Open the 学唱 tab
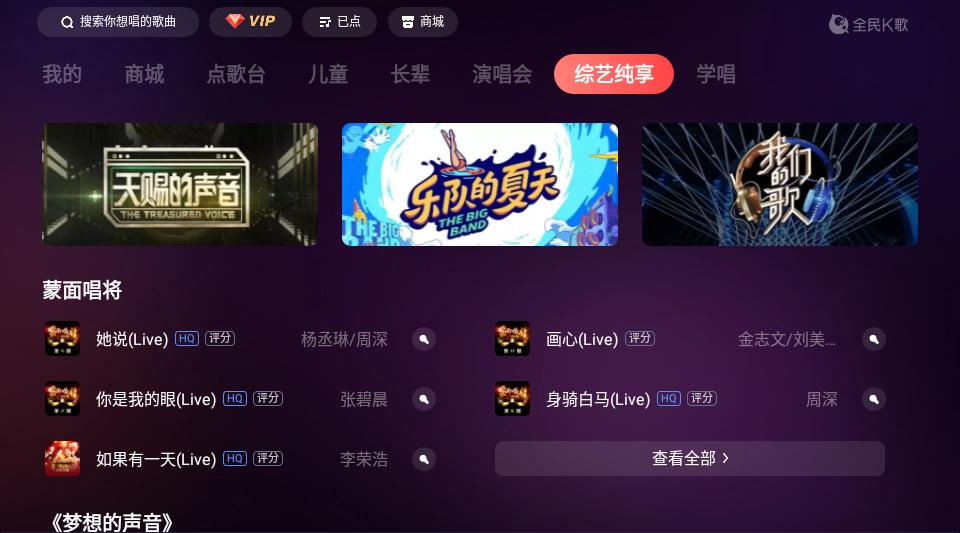 tap(716, 74)
